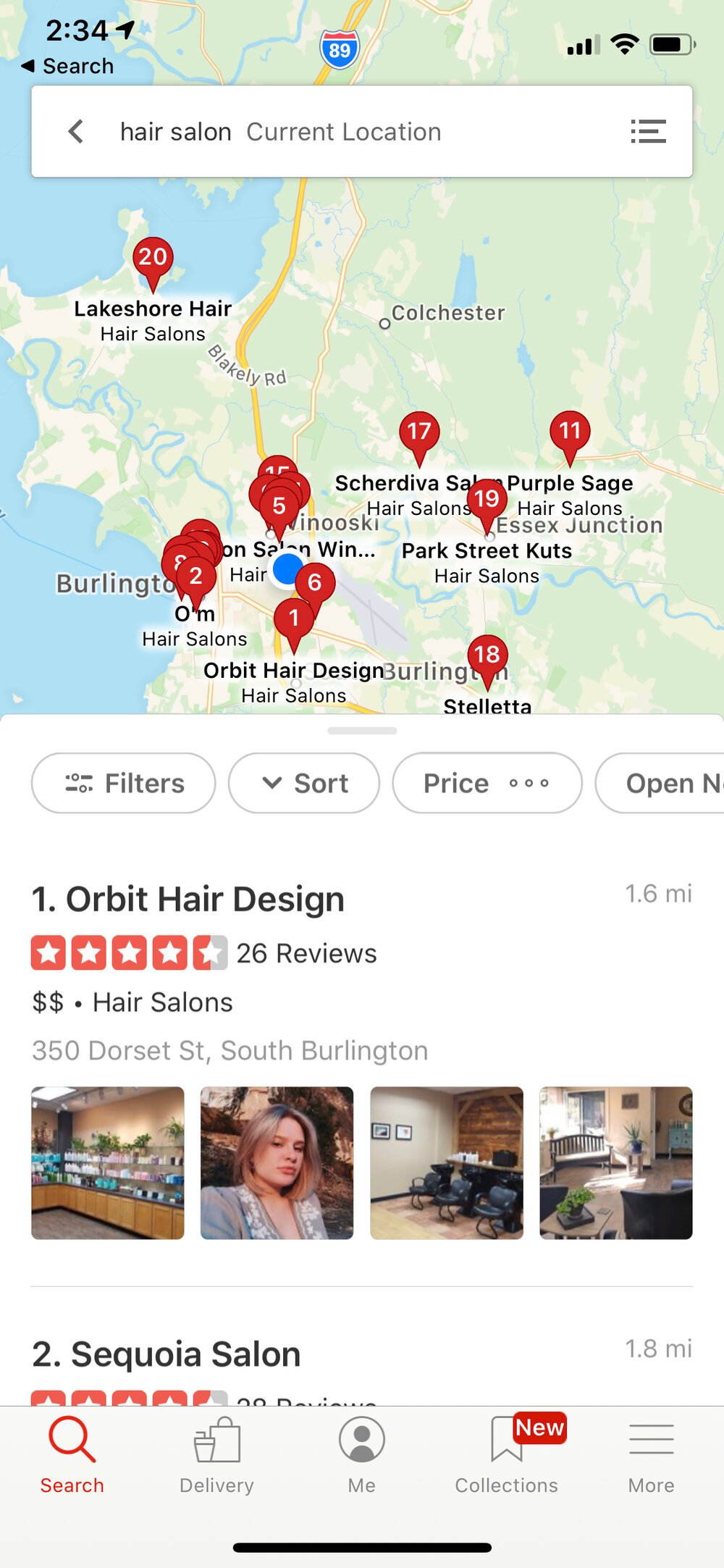Select map pin 11 Purple Sage

coord(570,432)
